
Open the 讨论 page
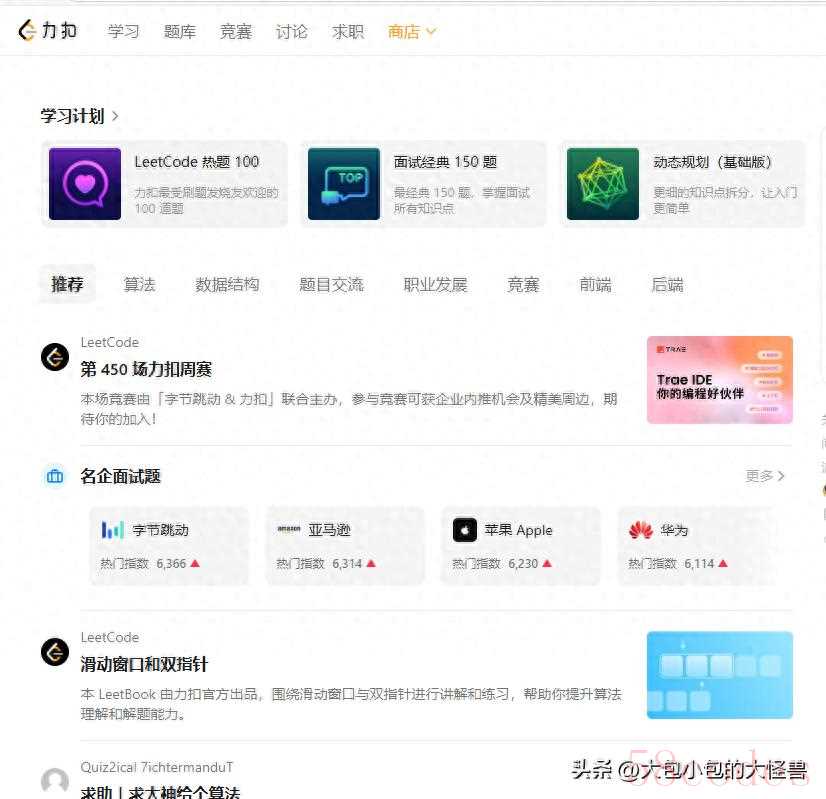coord(291,31)
